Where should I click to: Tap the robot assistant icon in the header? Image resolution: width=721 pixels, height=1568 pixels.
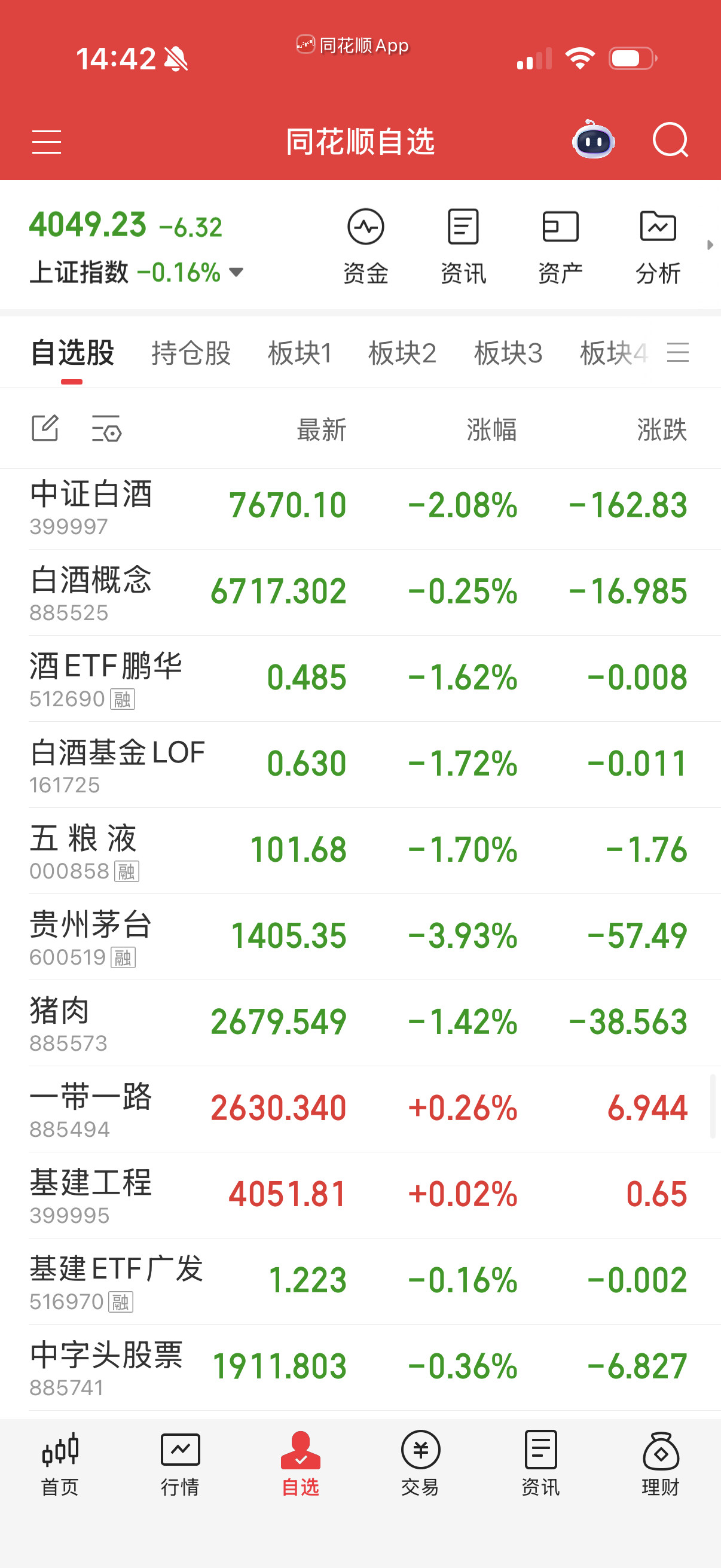point(593,141)
